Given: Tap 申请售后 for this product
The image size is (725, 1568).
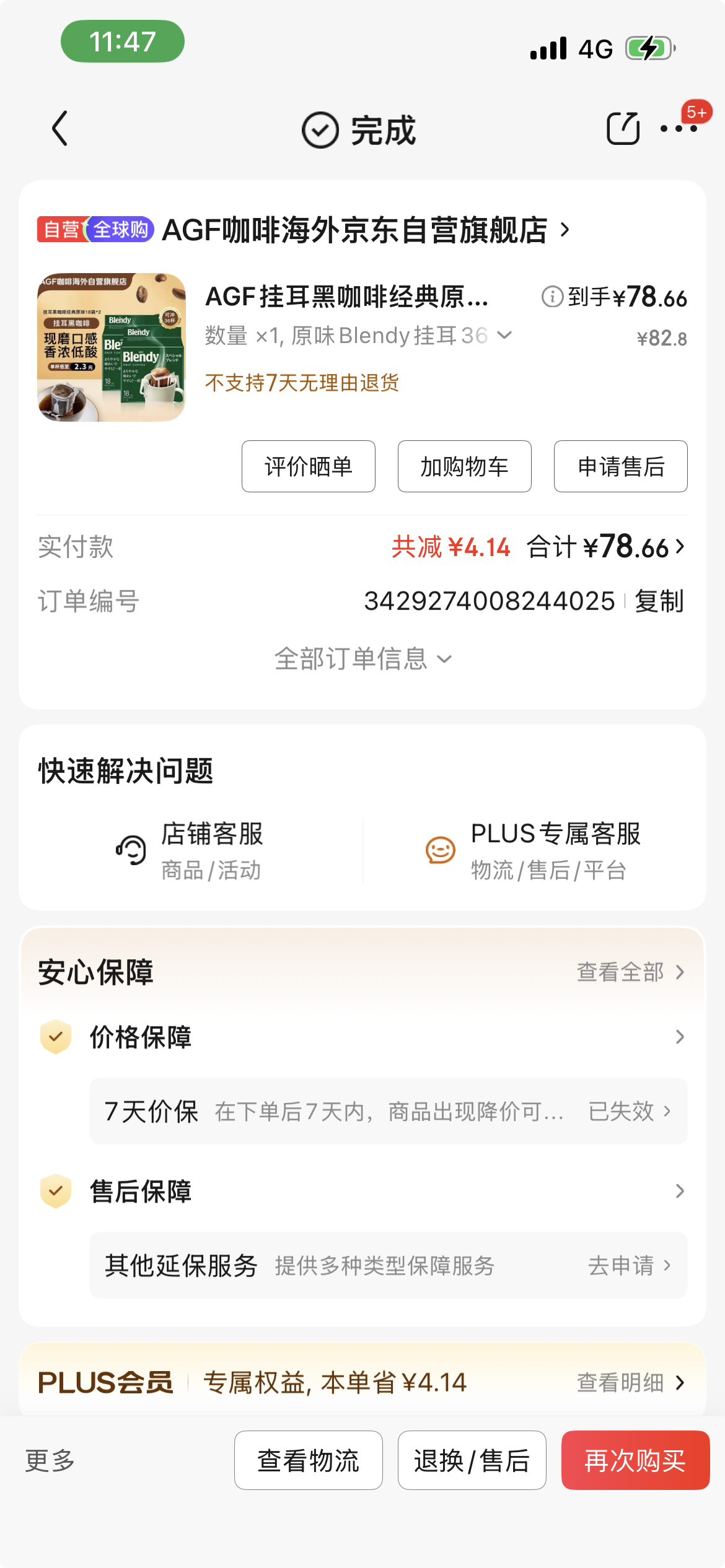Looking at the screenshot, I should (x=620, y=466).
